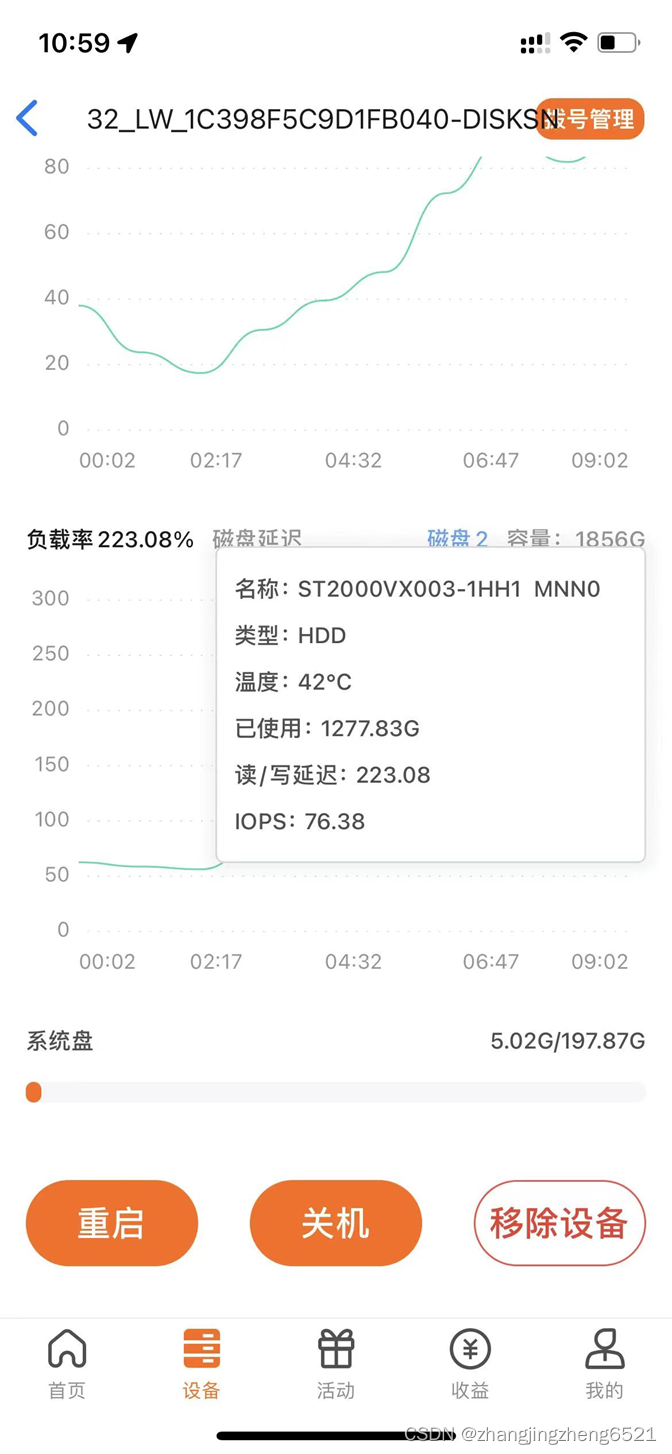This screenshot has height=1454, width=672.
Task: Tap the 重启 restart button
Action: pyautogui.click(x=112, y=1223)
